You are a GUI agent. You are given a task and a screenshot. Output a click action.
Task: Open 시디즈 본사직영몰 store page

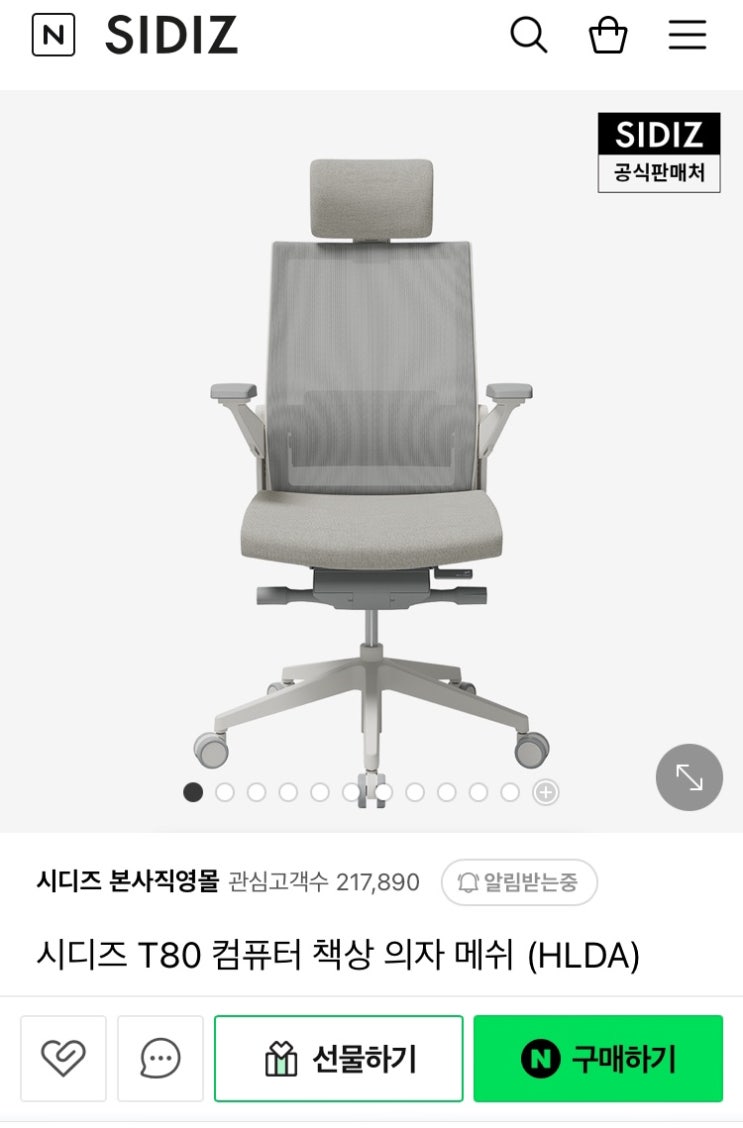(127, 881)
